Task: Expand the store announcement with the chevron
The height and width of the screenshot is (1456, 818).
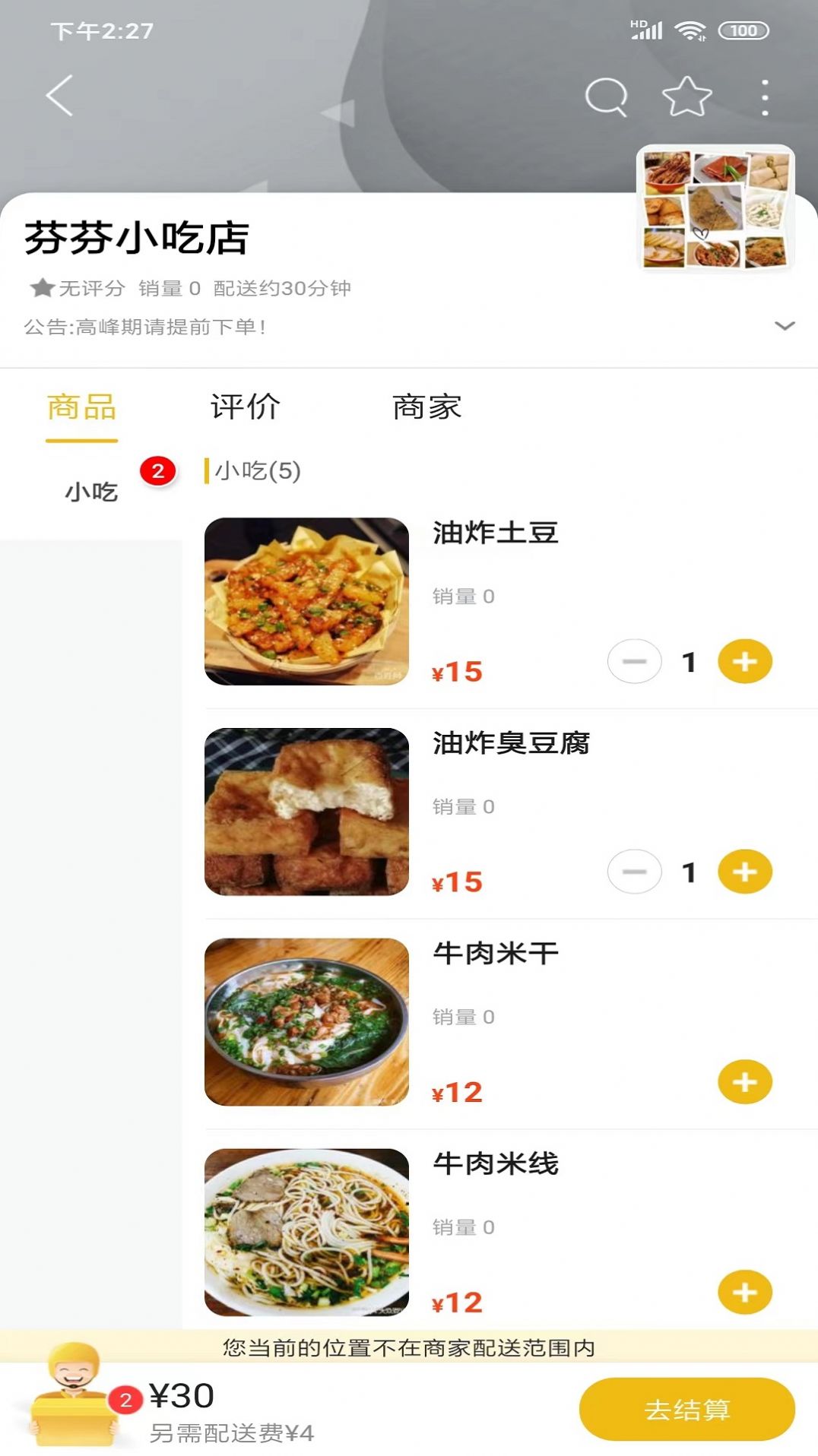Action: 783,325
